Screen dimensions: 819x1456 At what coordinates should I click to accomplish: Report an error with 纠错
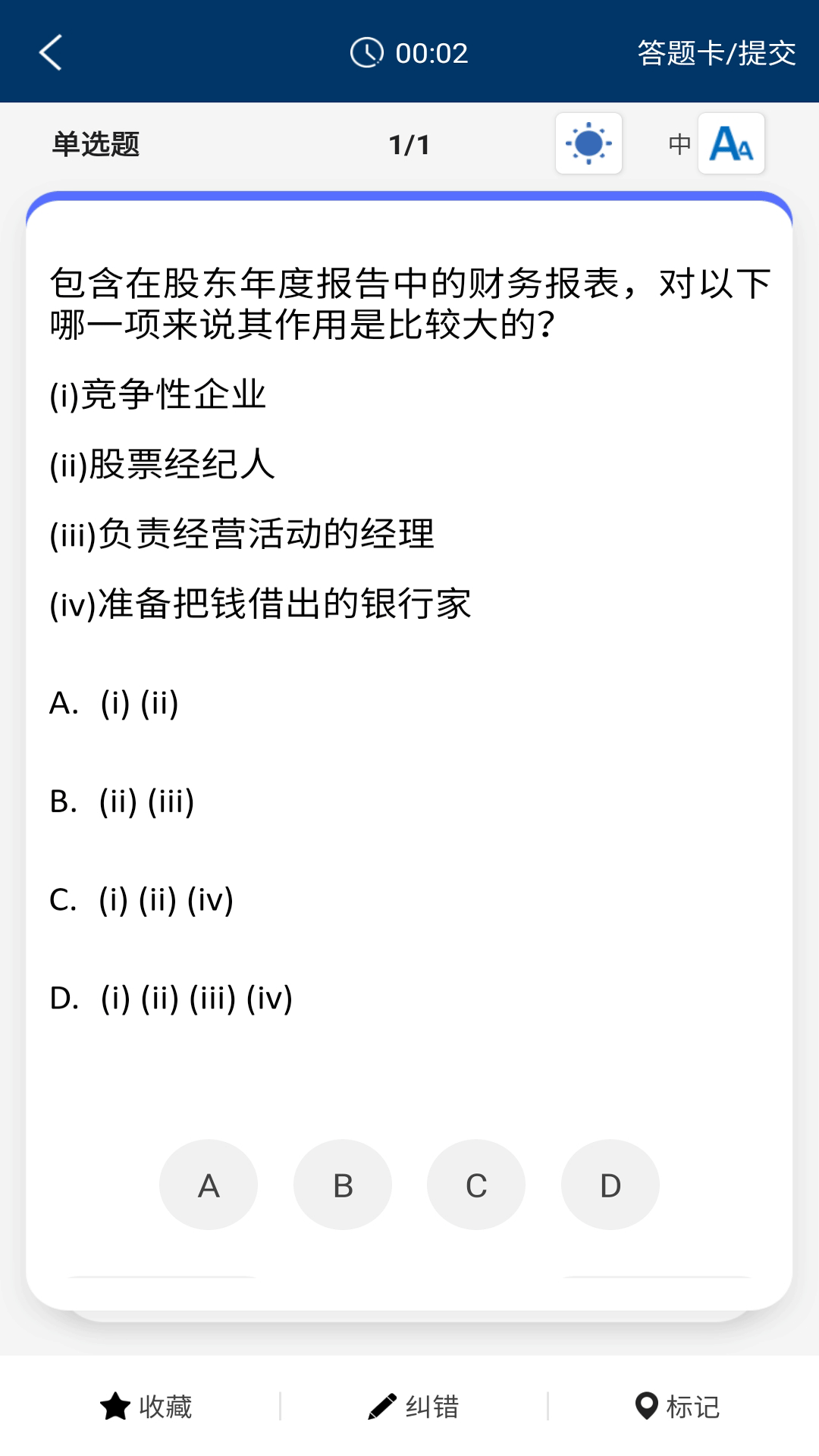click(x=413, y=1406)
